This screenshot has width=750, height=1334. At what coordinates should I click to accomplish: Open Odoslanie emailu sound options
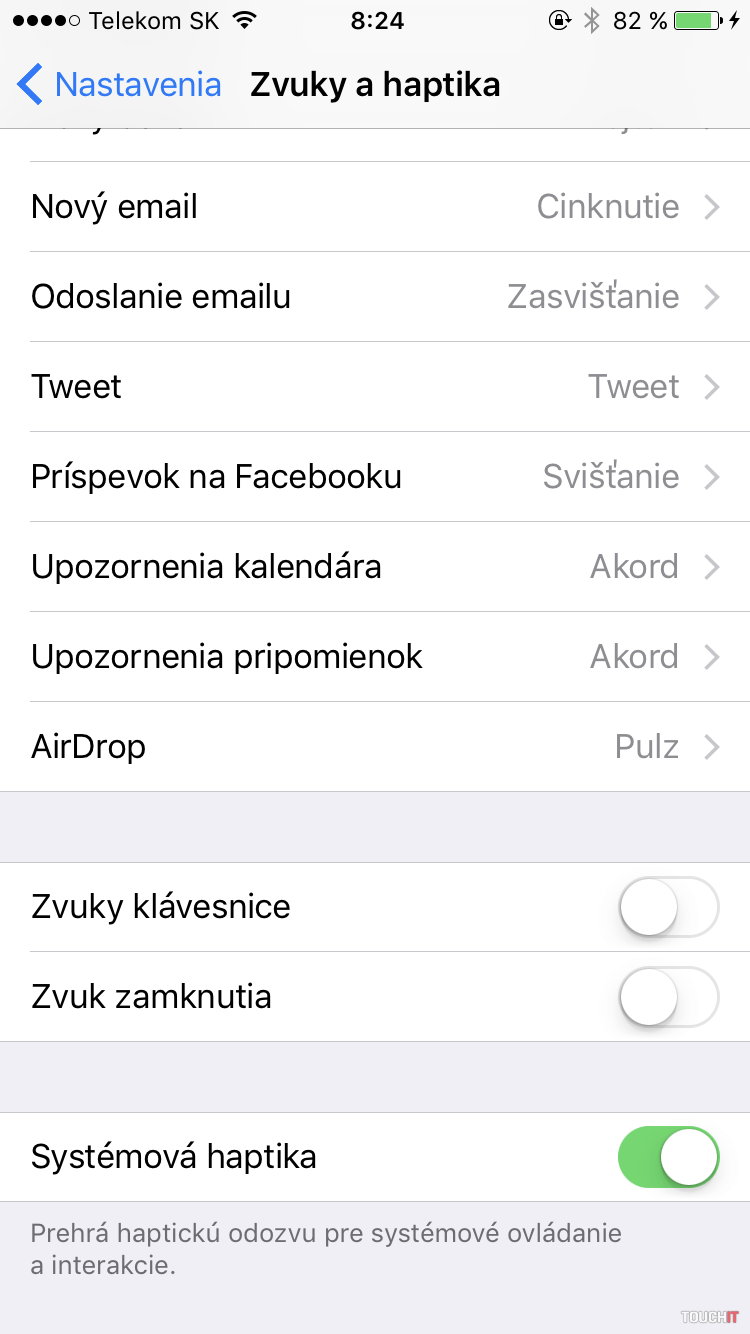point(375,297)
